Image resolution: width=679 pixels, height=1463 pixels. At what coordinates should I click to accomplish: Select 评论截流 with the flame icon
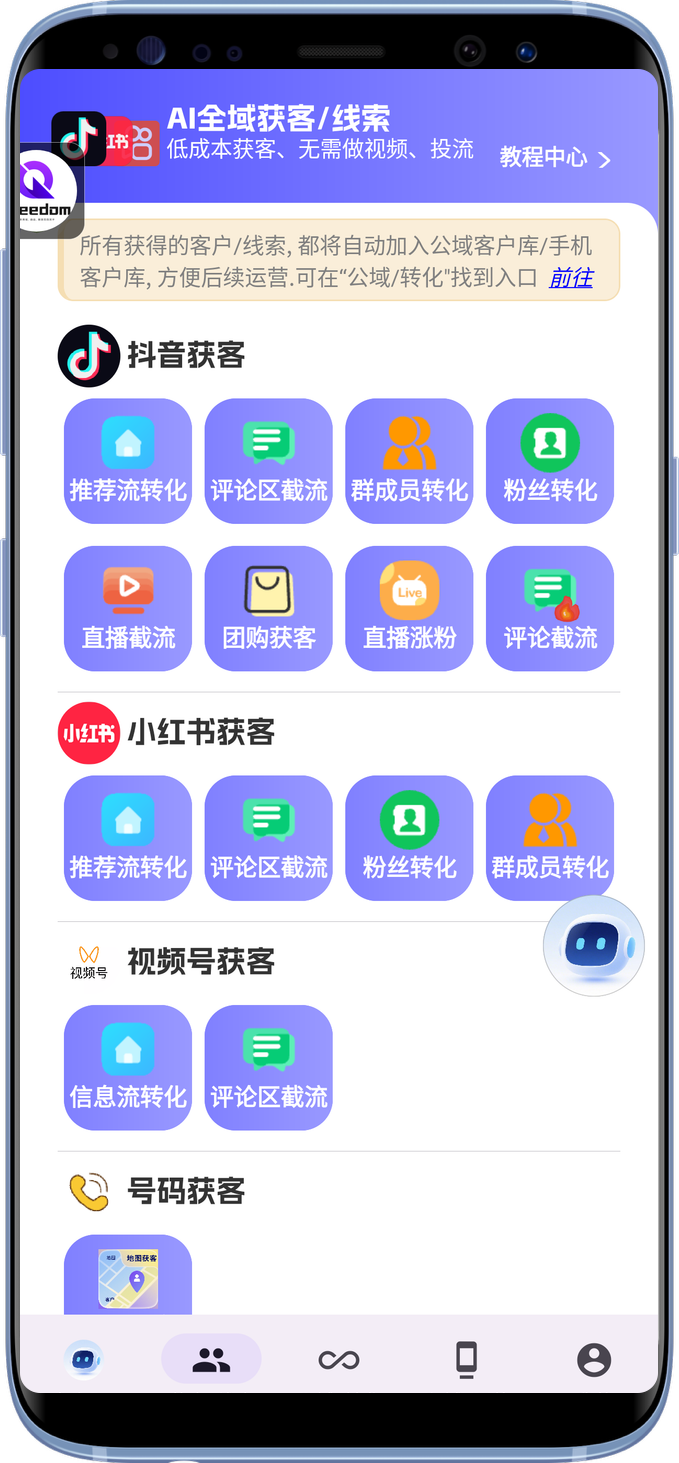[x=550, y=608]
